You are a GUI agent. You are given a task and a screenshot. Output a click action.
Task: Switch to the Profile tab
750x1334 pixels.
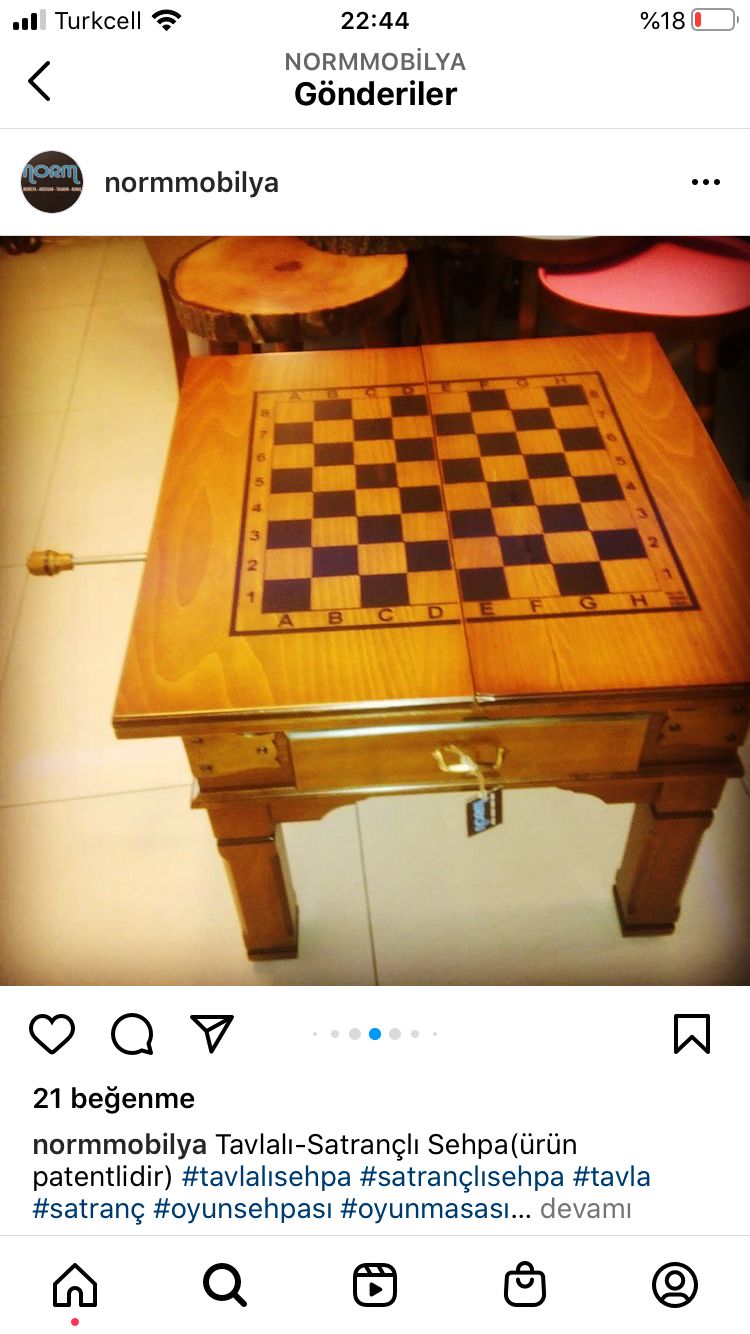[675, 1284]
